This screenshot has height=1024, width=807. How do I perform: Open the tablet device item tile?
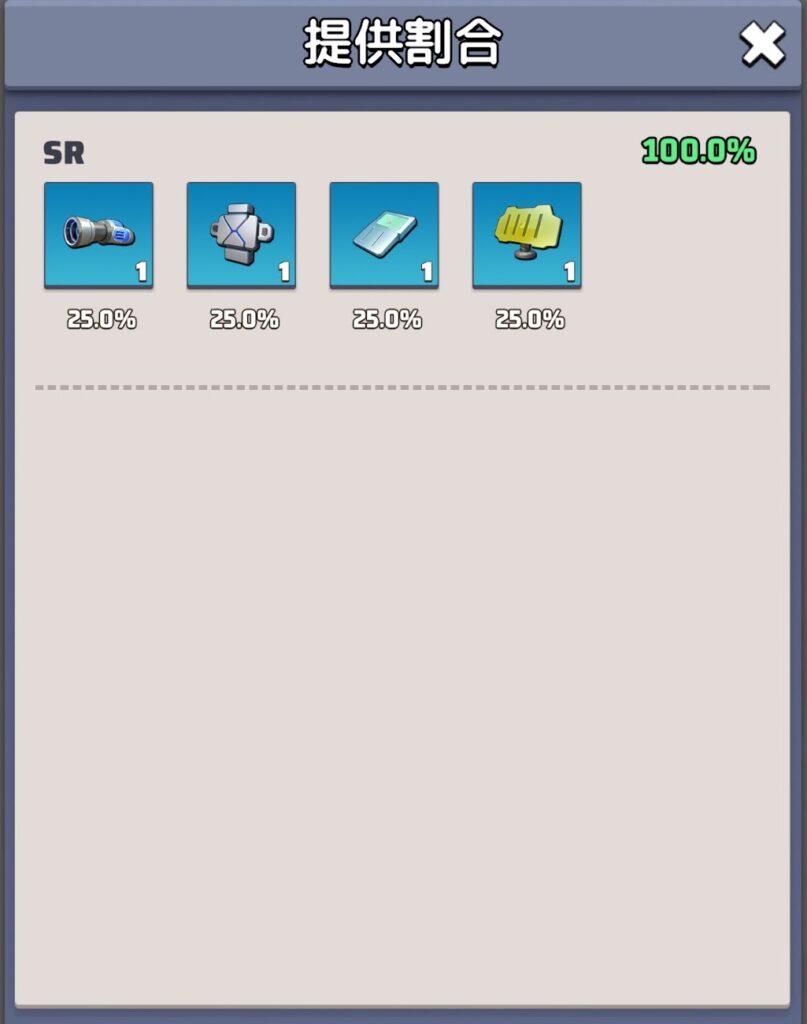pos(384,236)
